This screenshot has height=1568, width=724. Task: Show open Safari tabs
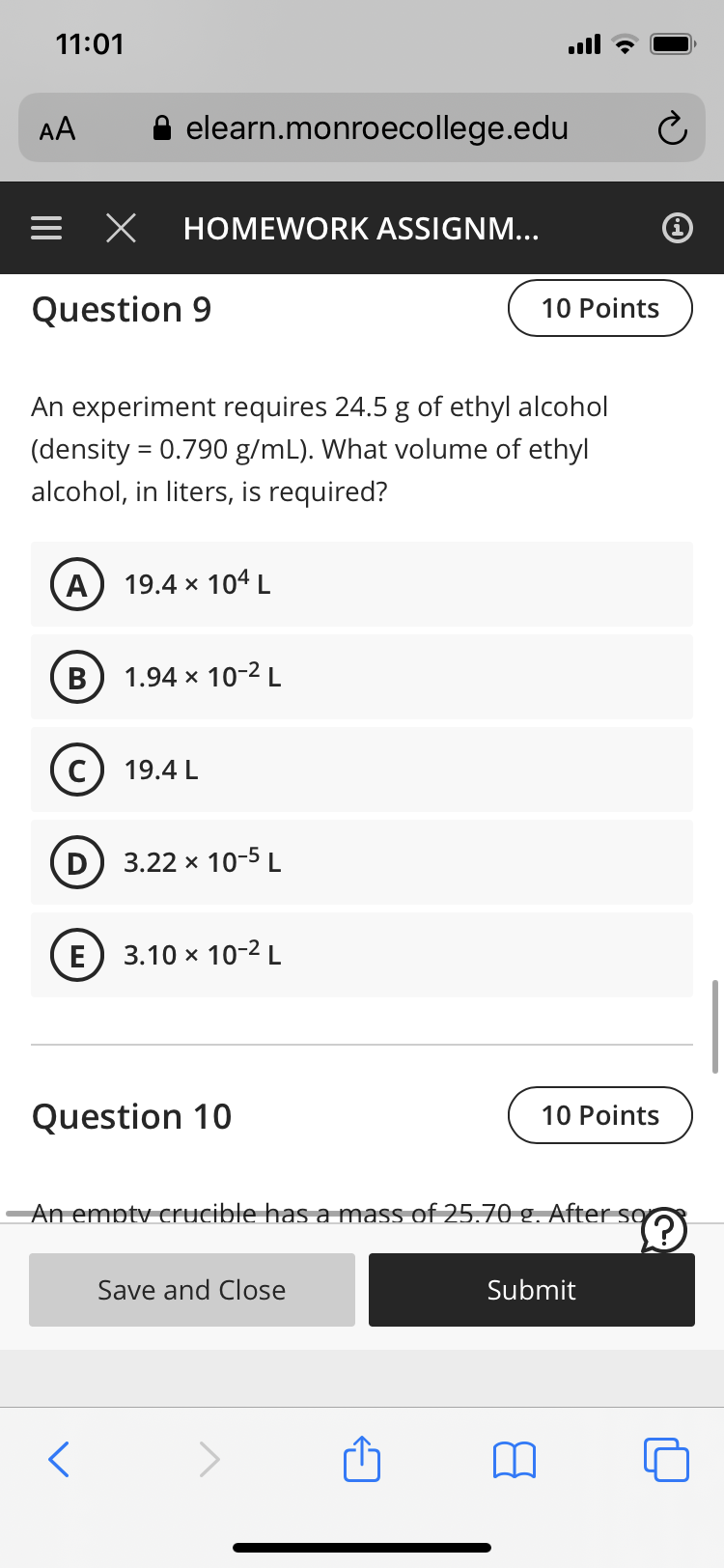666,1459
